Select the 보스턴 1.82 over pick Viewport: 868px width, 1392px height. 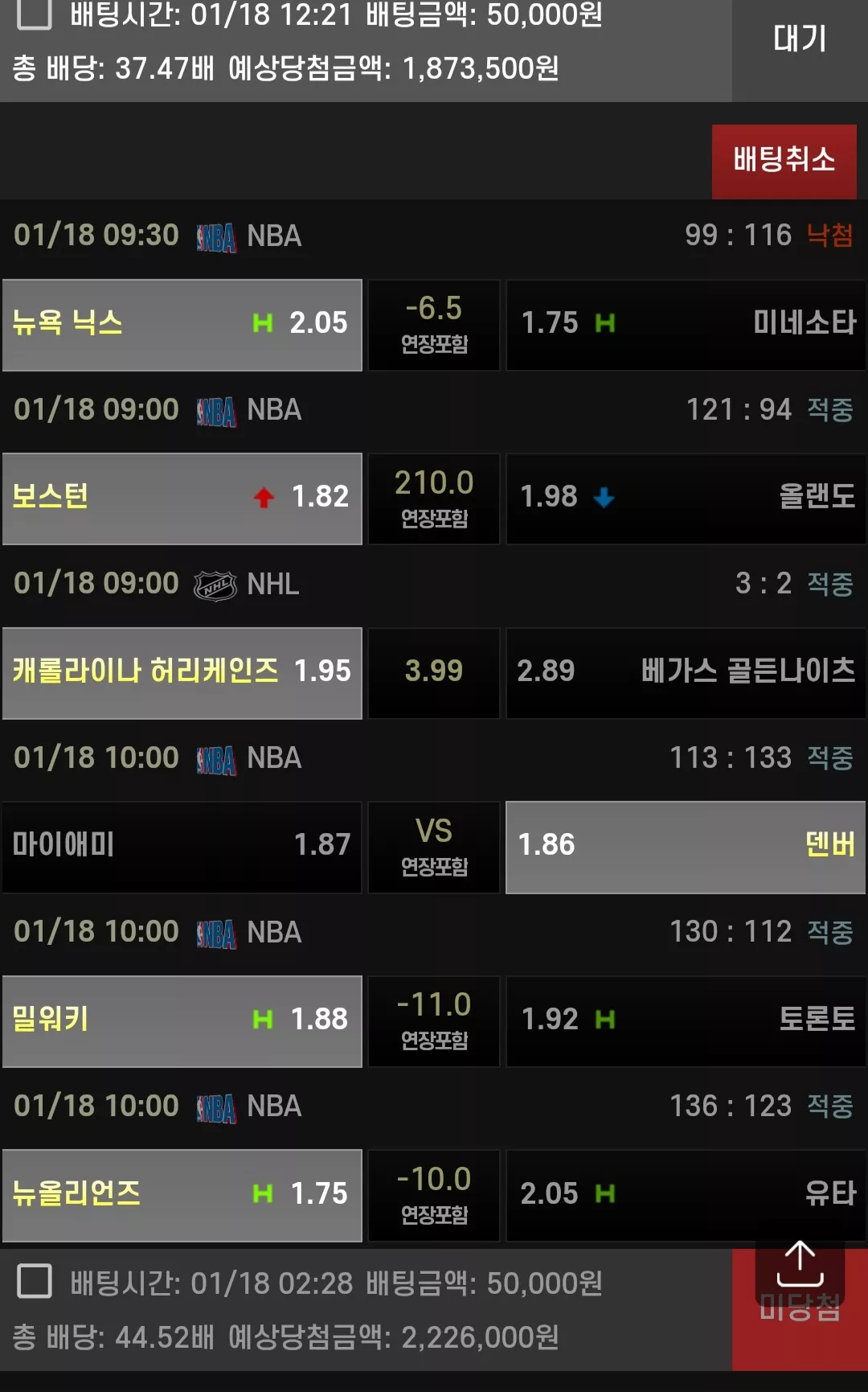pyautogui.click(x=182, y=499)
